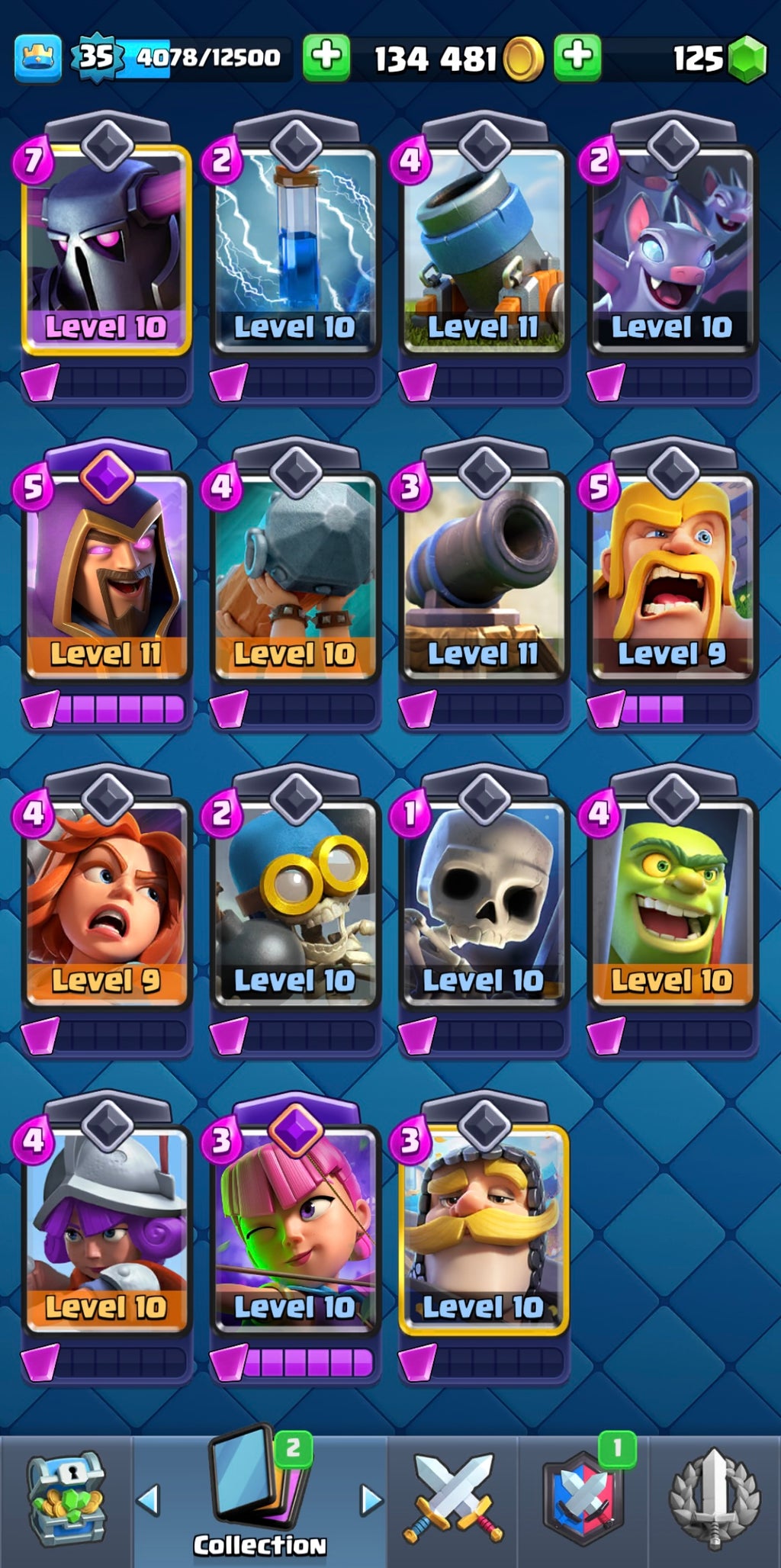781x1568 pixels.
Task: Add gold with the plus button
Action: (326, 57)
